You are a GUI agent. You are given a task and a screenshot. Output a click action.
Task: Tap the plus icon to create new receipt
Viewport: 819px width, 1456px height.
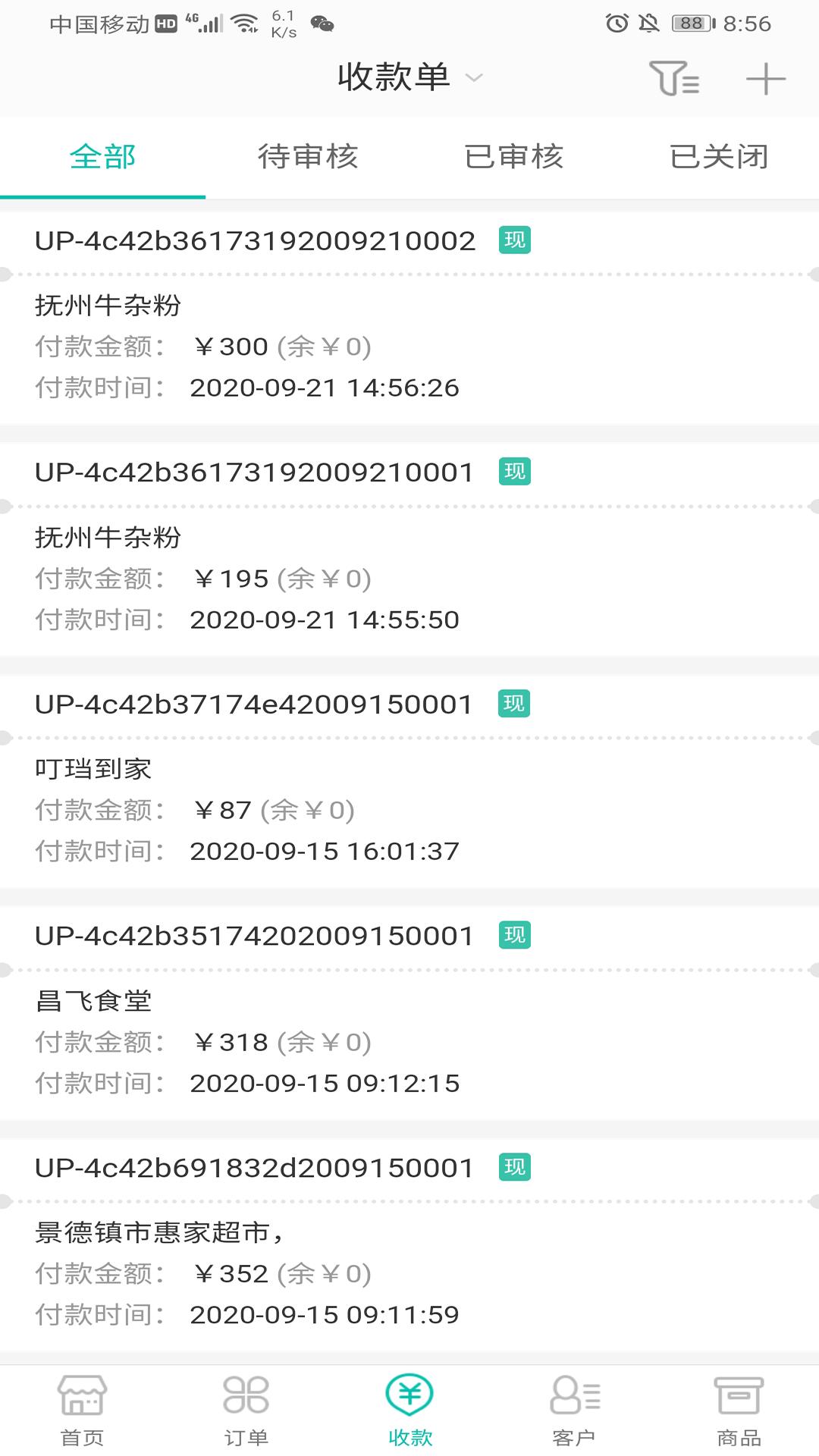[765, 77]
